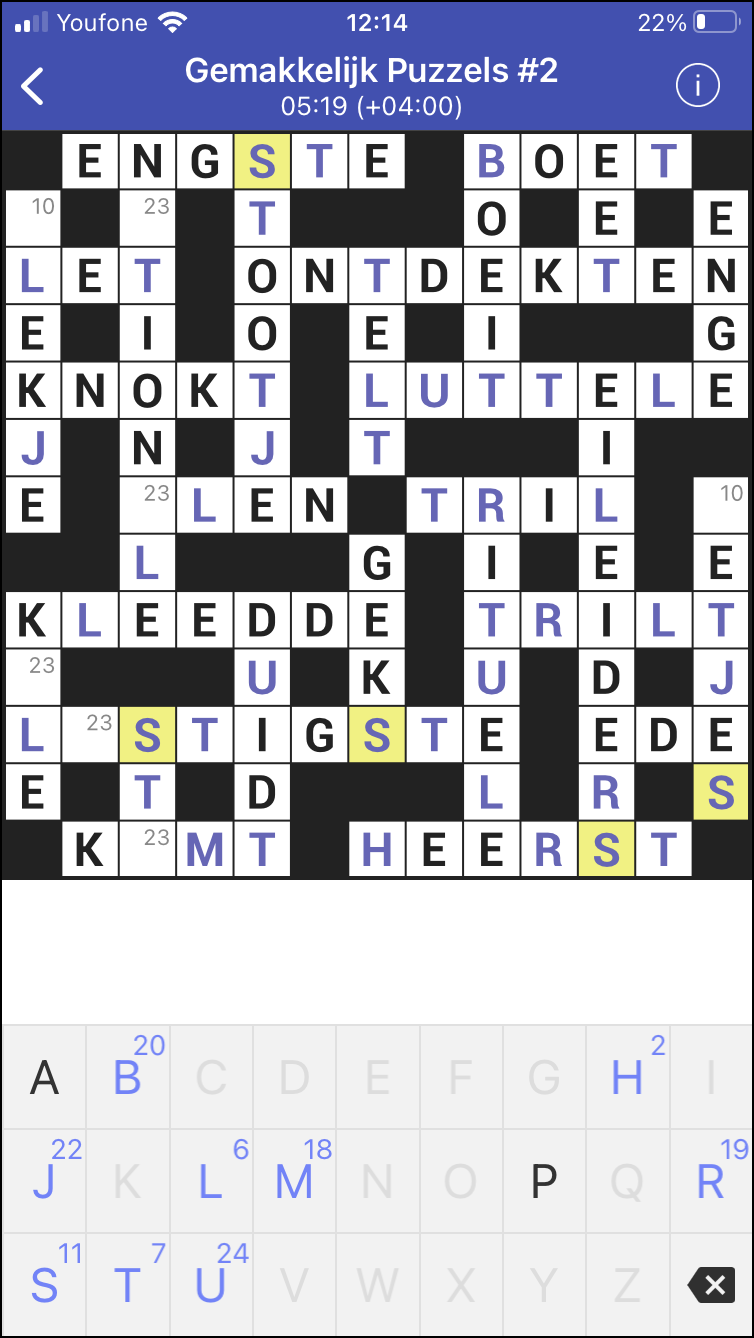
Task: Choose the J key numbered 22
Action: [44, 1182]
